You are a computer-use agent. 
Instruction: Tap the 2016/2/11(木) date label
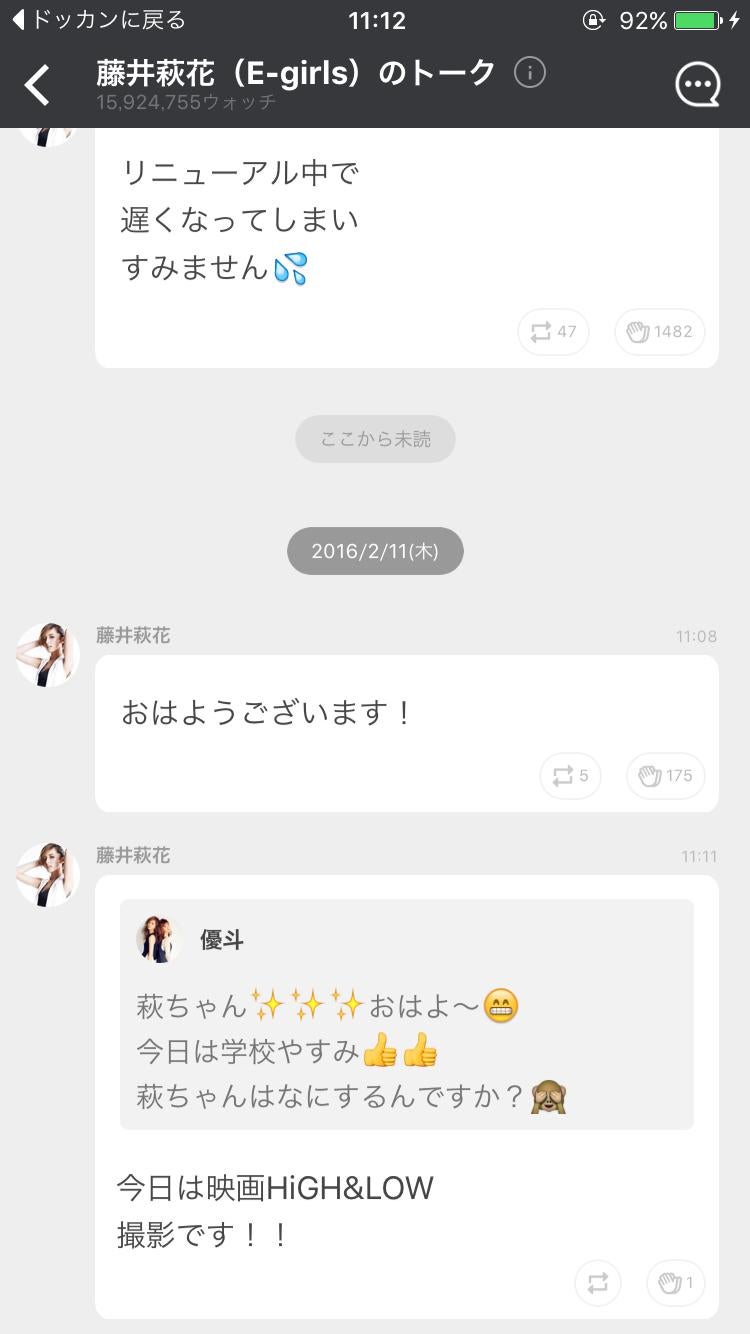(x=375, y=551)
